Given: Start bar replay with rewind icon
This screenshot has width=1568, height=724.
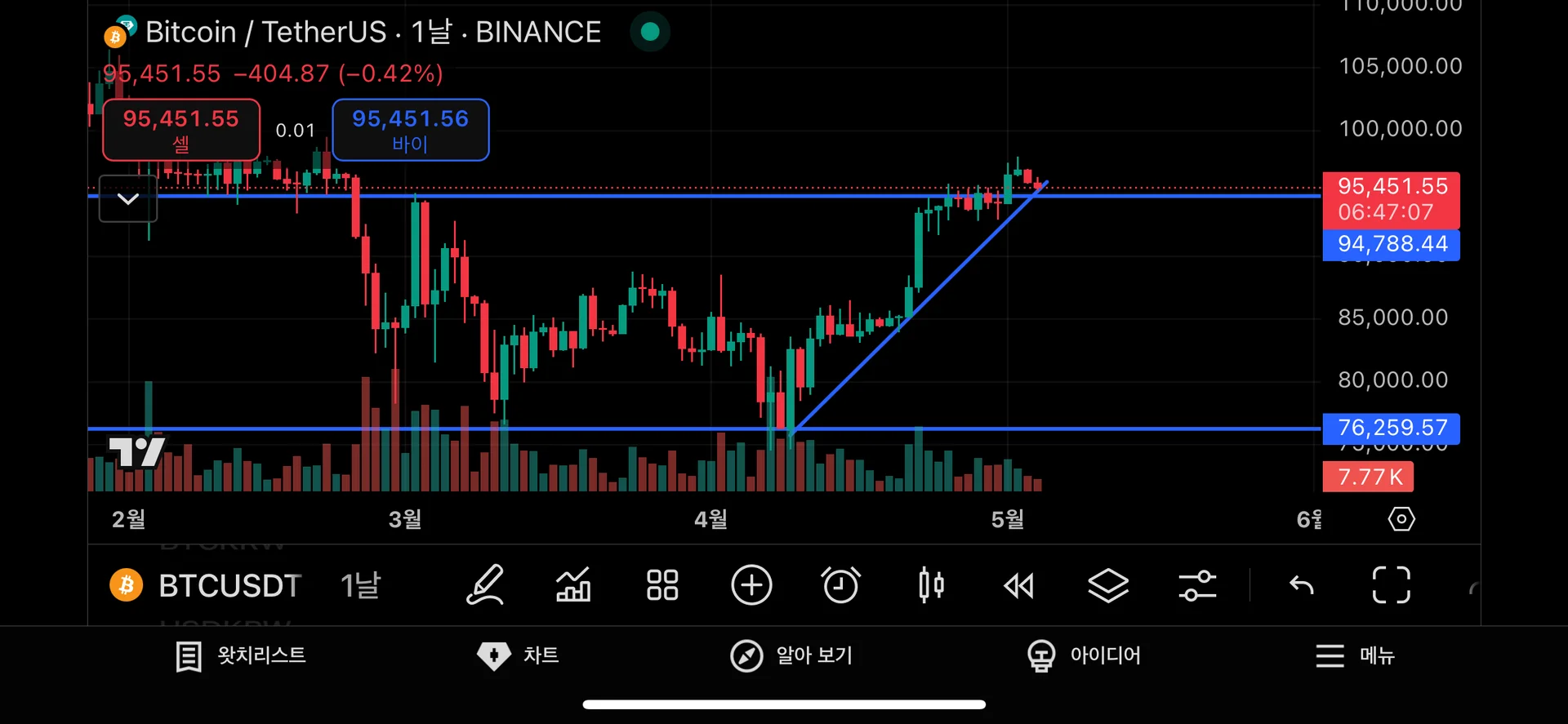Looking at the screenshot, I should point(1019,585).
